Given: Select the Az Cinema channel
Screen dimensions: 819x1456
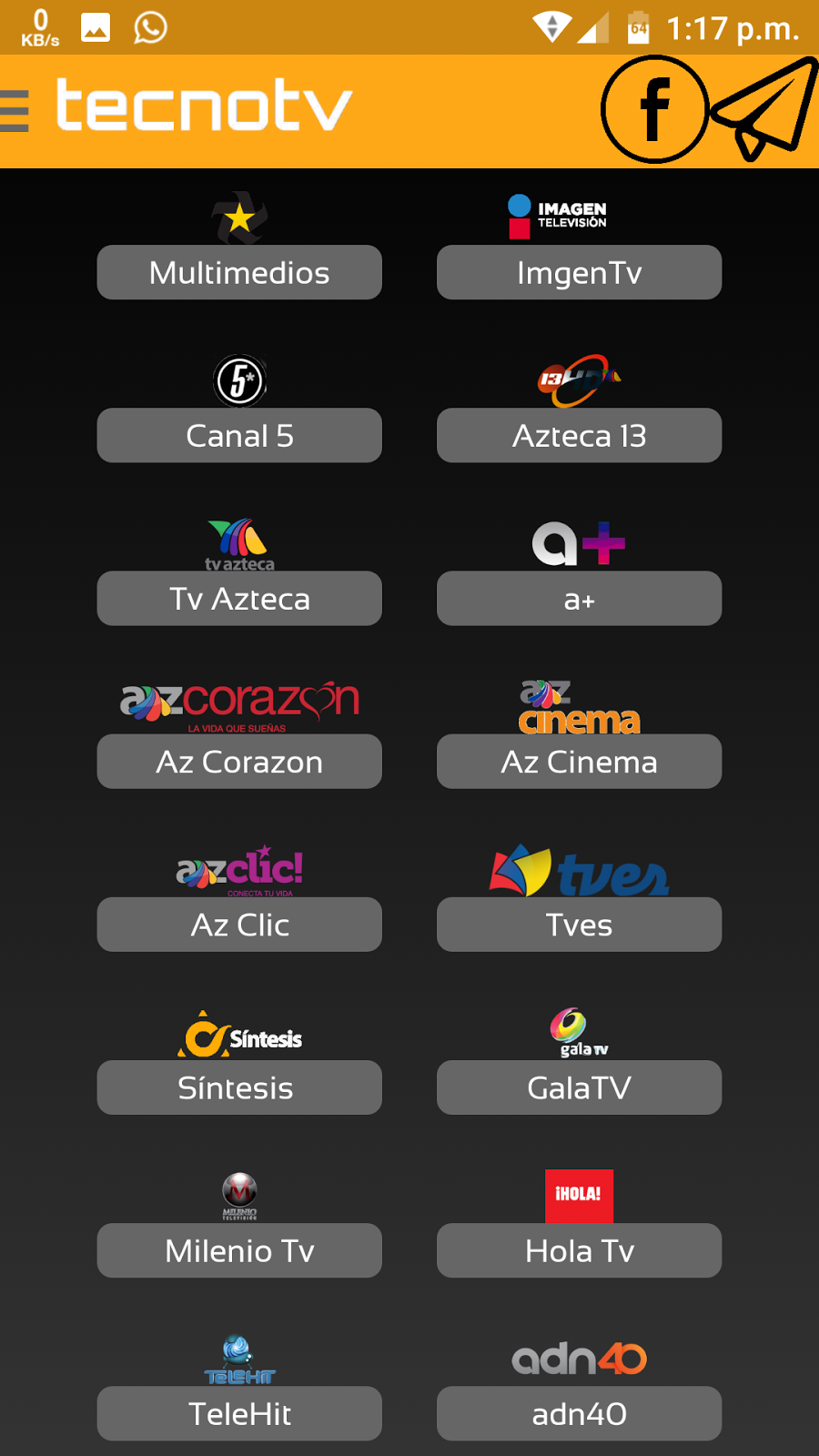Looking at the screenshot, I should pos(579,761).
